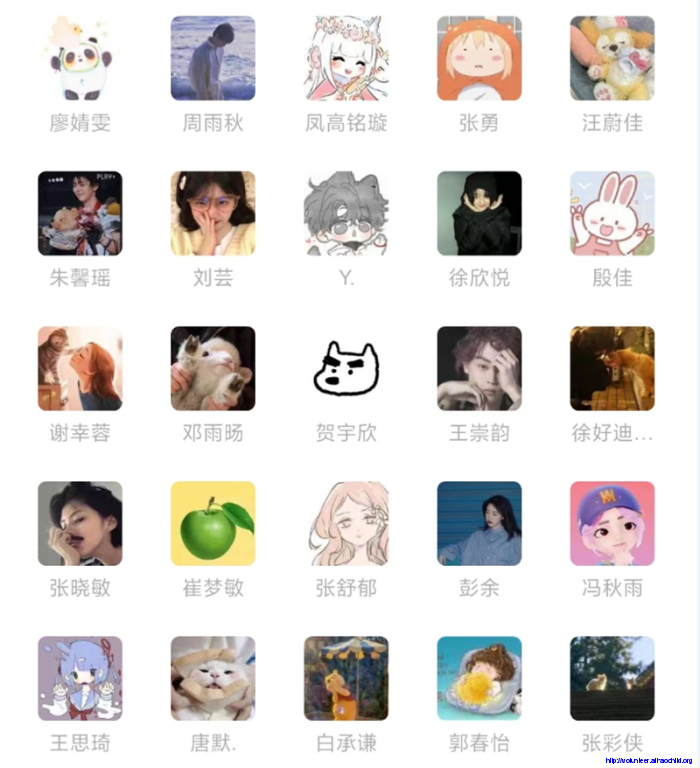Tap 汪蔚佳's teddy bear avatar
Image resolution: width=700 pixels, height=768 pixels.
point(612,58)
